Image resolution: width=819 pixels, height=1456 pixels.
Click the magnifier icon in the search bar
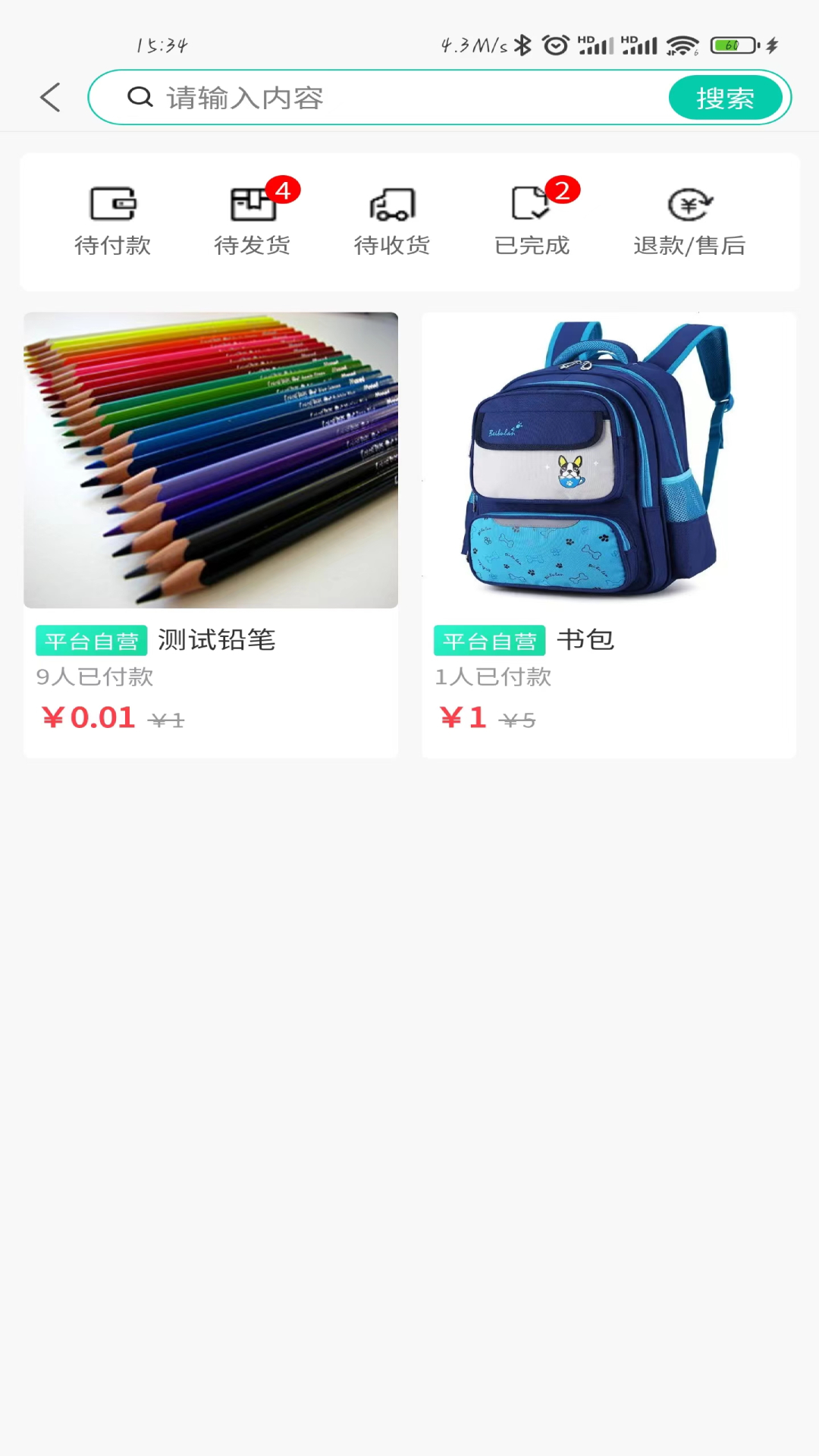140,97
